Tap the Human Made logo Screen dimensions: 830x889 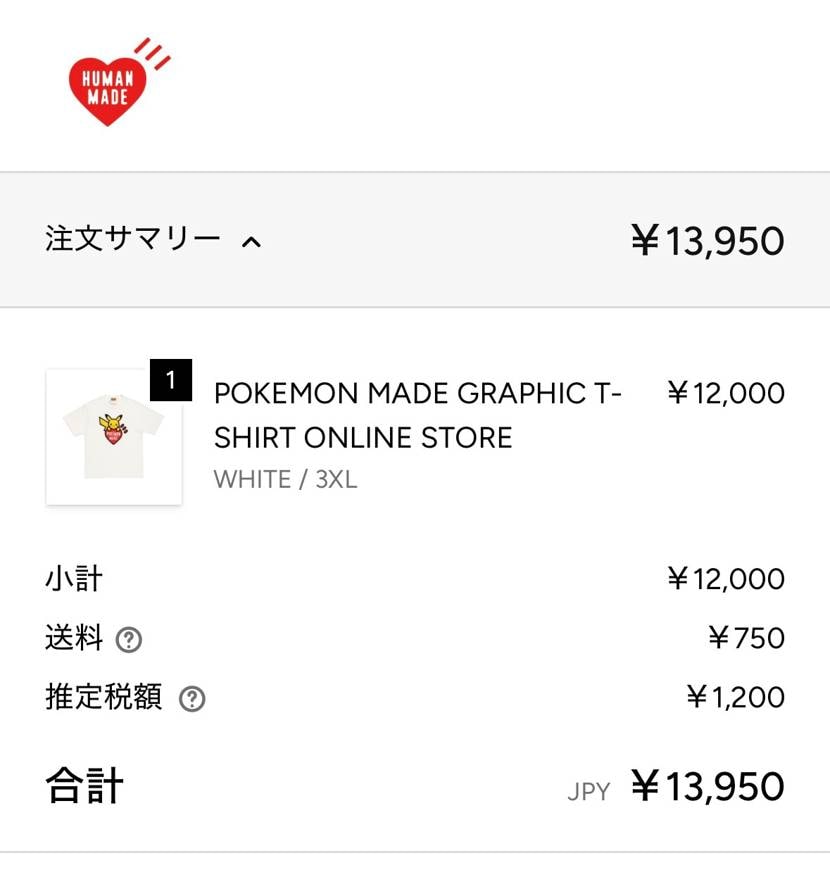tap(110, 86)
